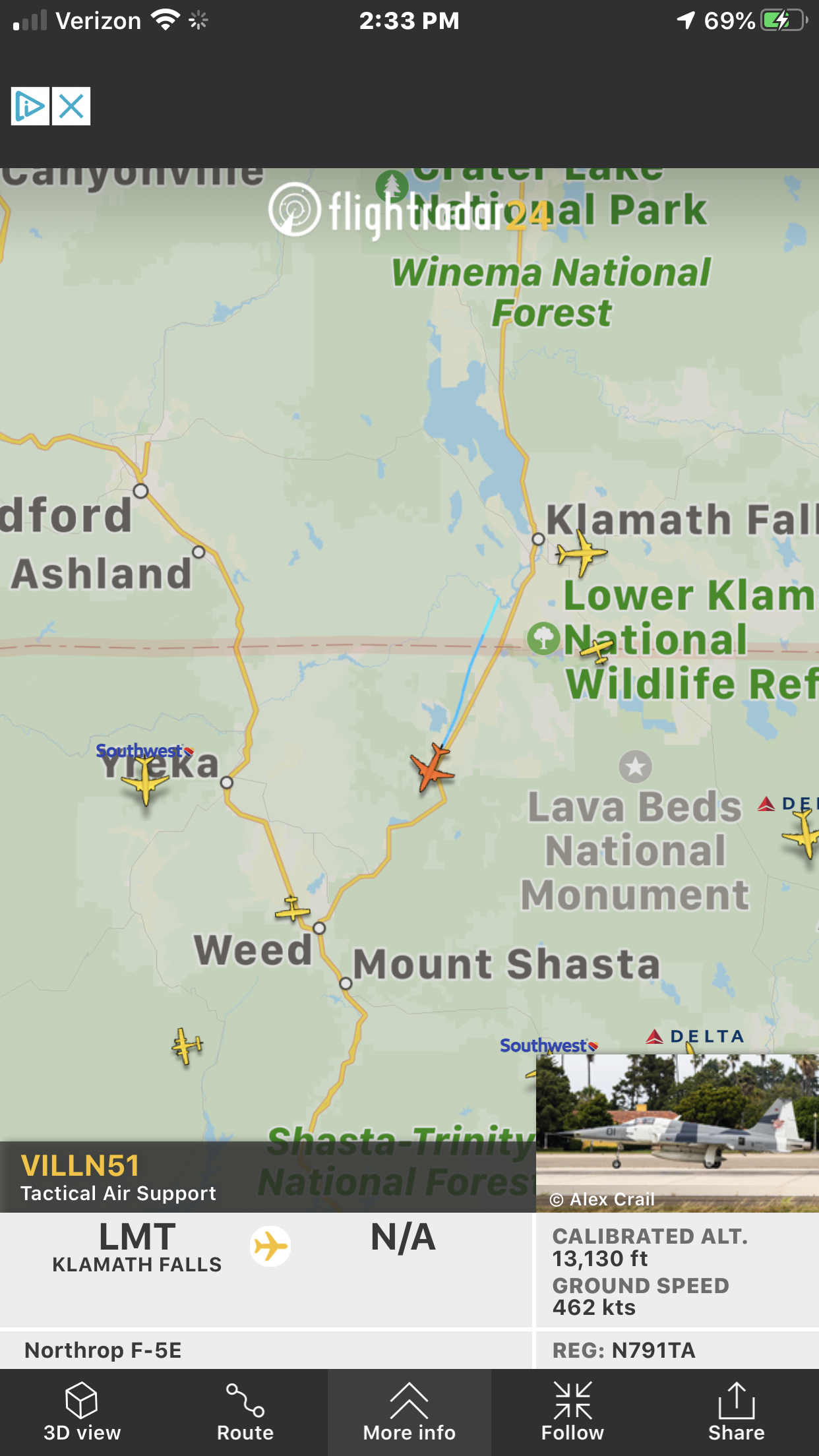The width and height of the screenshot is (819, 1456).
Task: Select the orange VILLN51 aircraft on map
Action: [x=432, y=767]
